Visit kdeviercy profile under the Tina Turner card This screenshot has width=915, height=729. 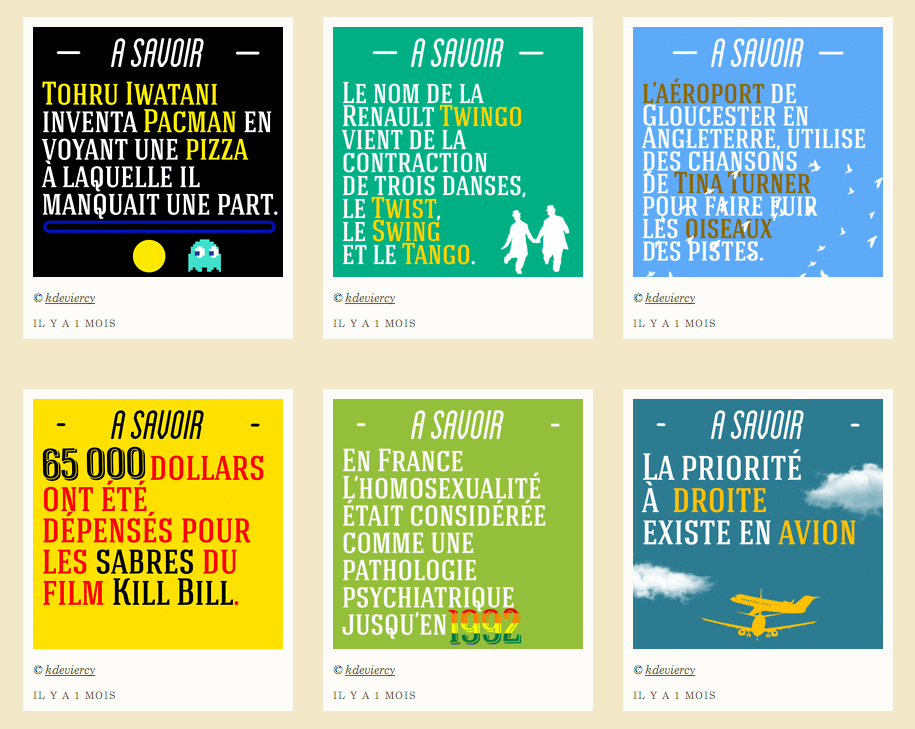point(670,298)
